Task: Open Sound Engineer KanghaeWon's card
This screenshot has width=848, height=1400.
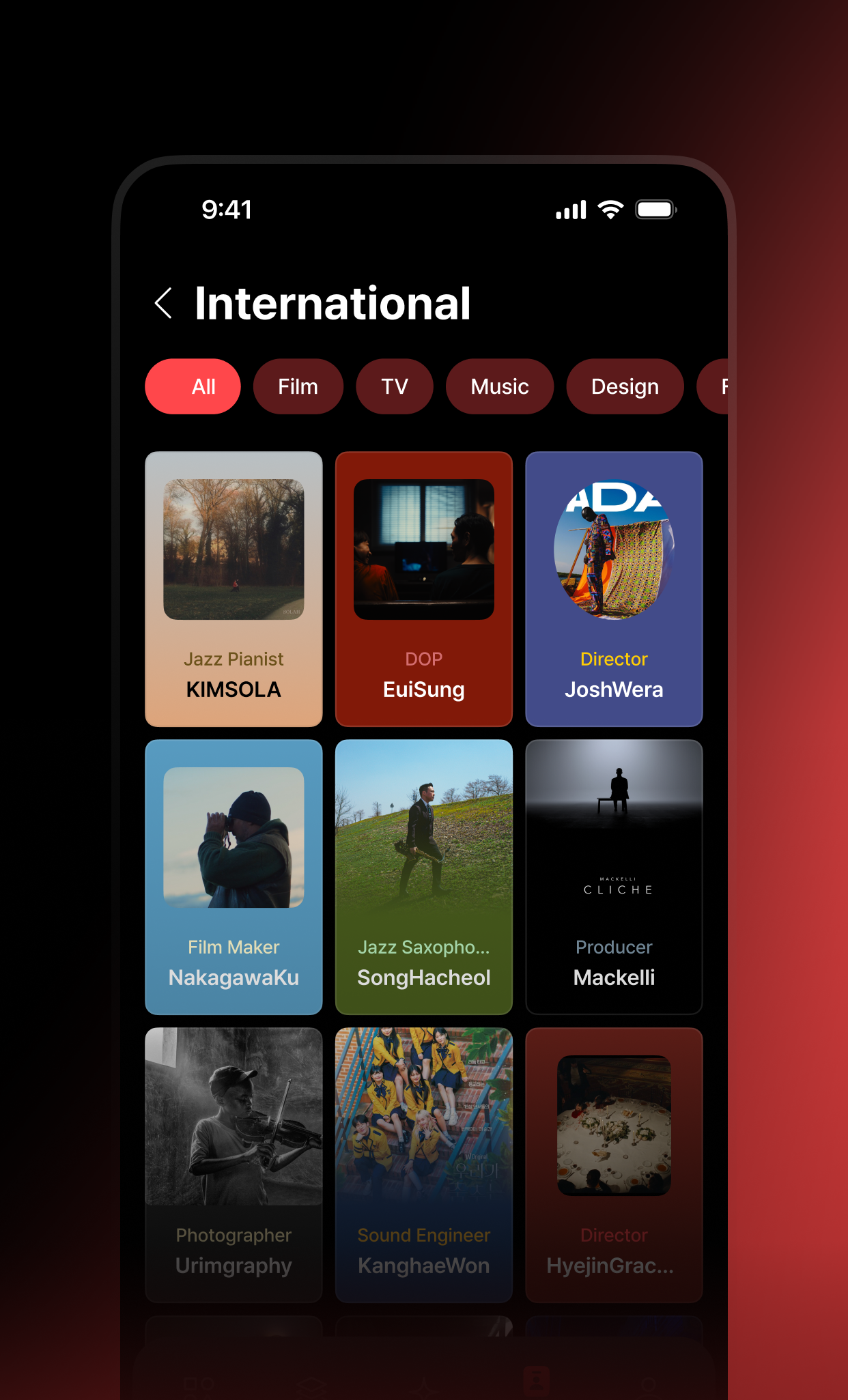Action: 423,1165
